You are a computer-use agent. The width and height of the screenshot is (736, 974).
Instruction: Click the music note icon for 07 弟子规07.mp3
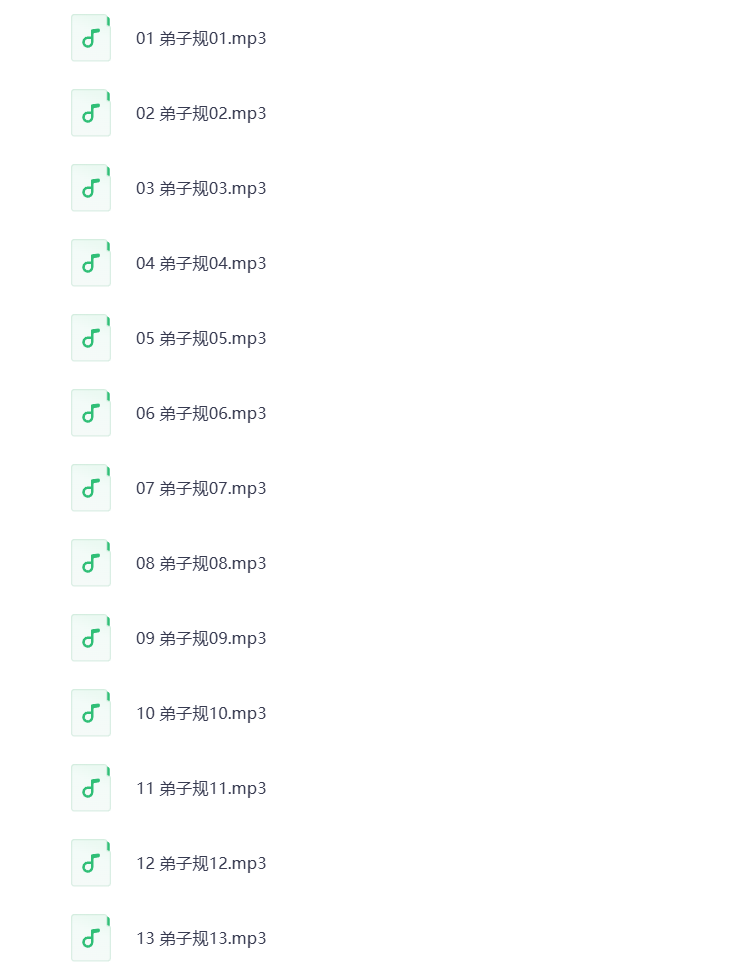coord(91,488)
